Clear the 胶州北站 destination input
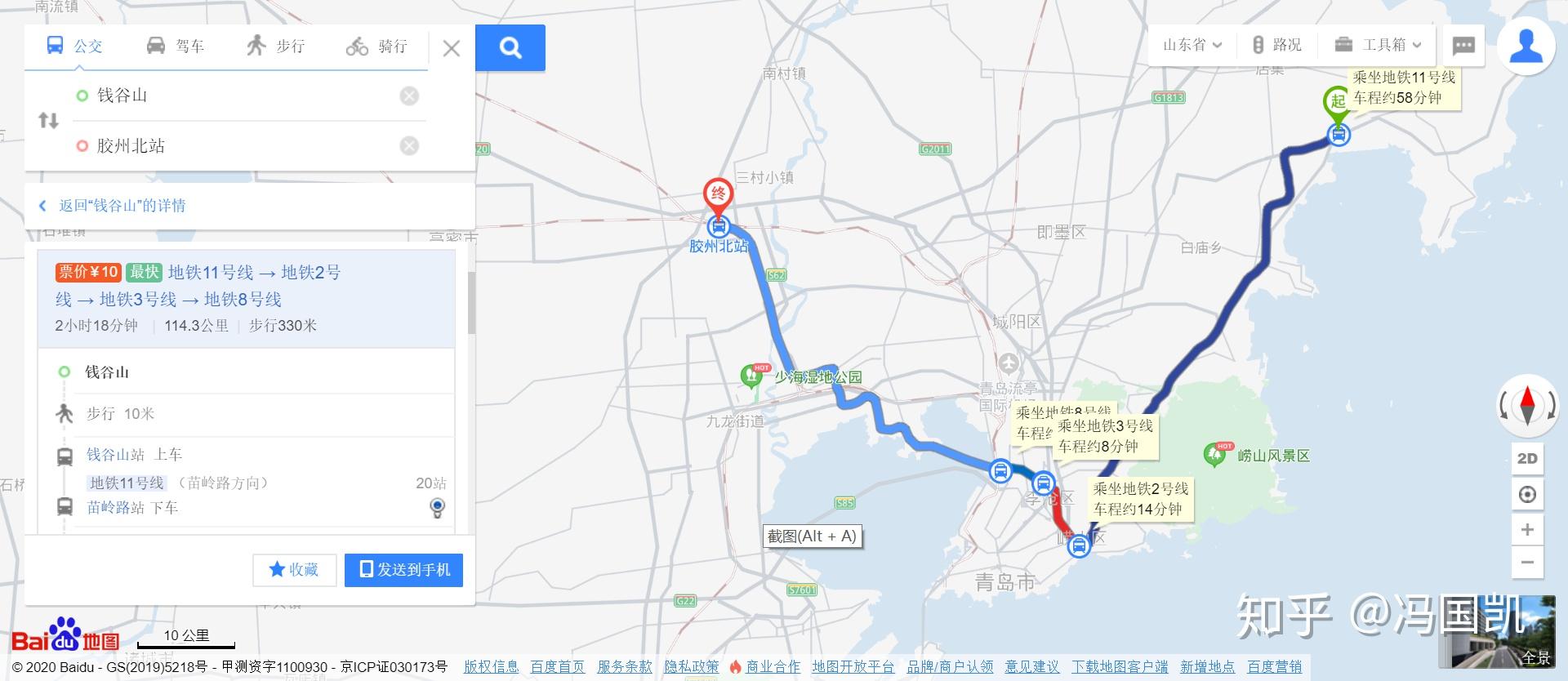Screen dimensions: 1568x681 point(409,145)
